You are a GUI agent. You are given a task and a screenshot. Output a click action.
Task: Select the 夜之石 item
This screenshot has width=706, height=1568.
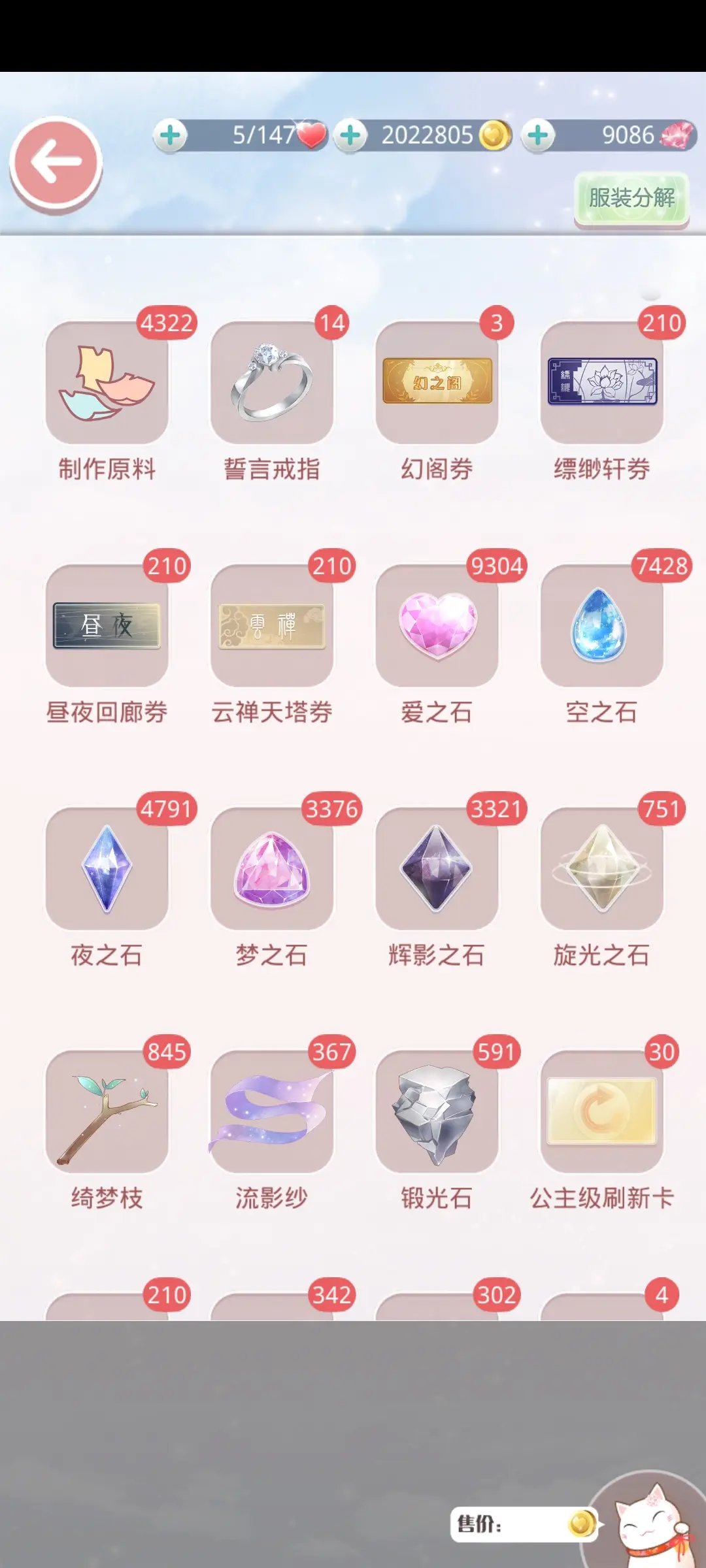(107, 869)
